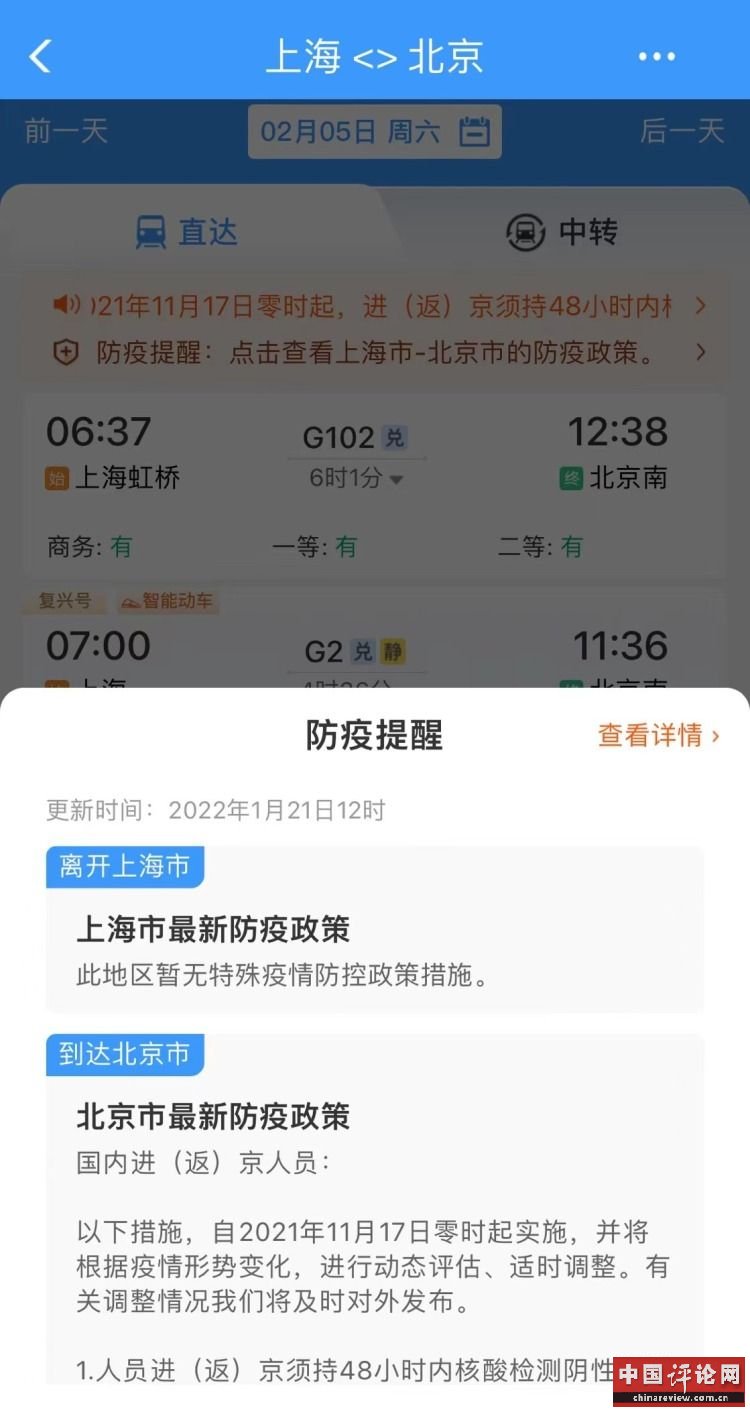
Task: Switch to the 直达 direct trains tab
Action: tap(187, 232)
